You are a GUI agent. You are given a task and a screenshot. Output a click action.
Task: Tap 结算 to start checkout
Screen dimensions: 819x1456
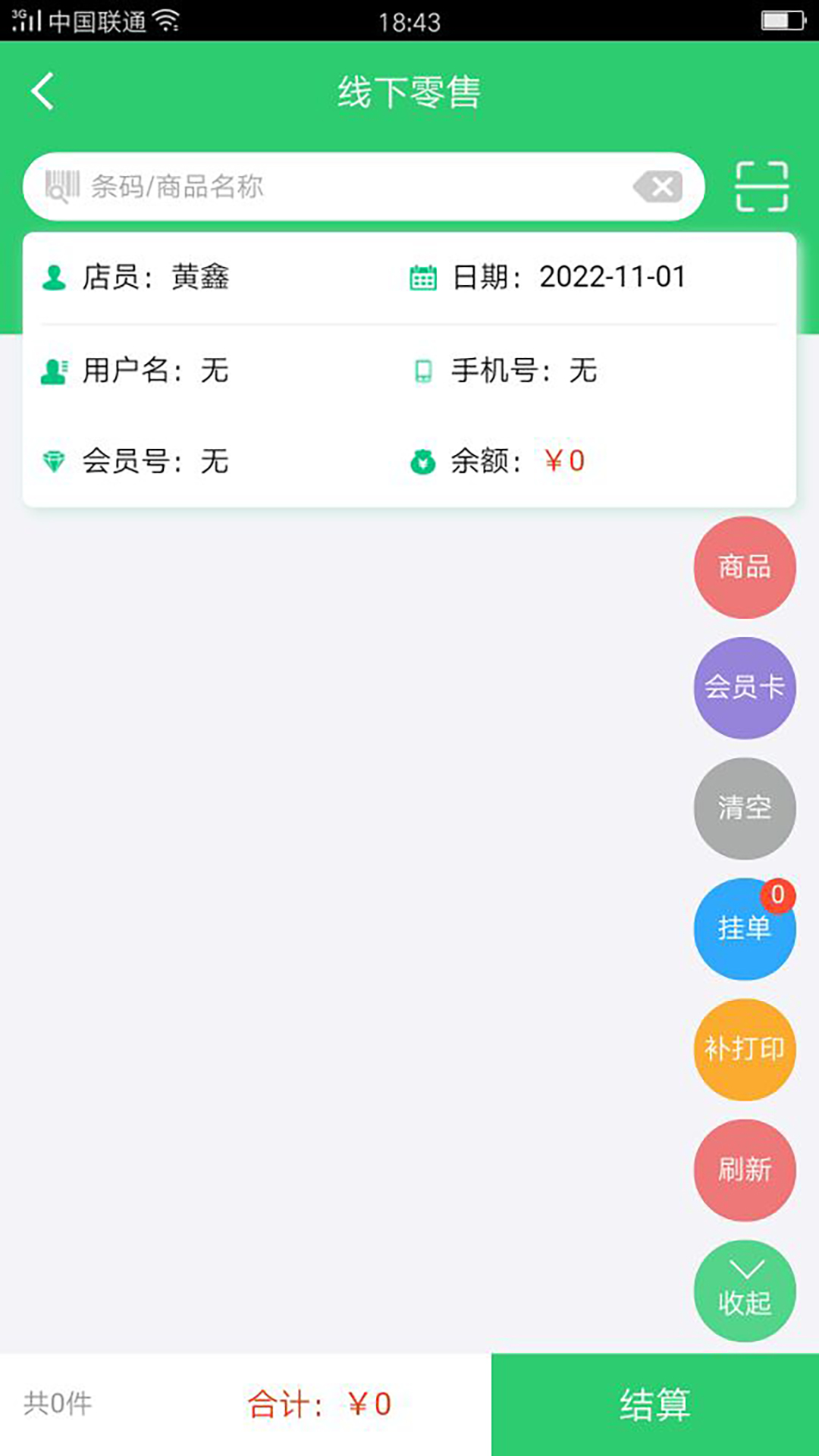(x=654, y=1404)
